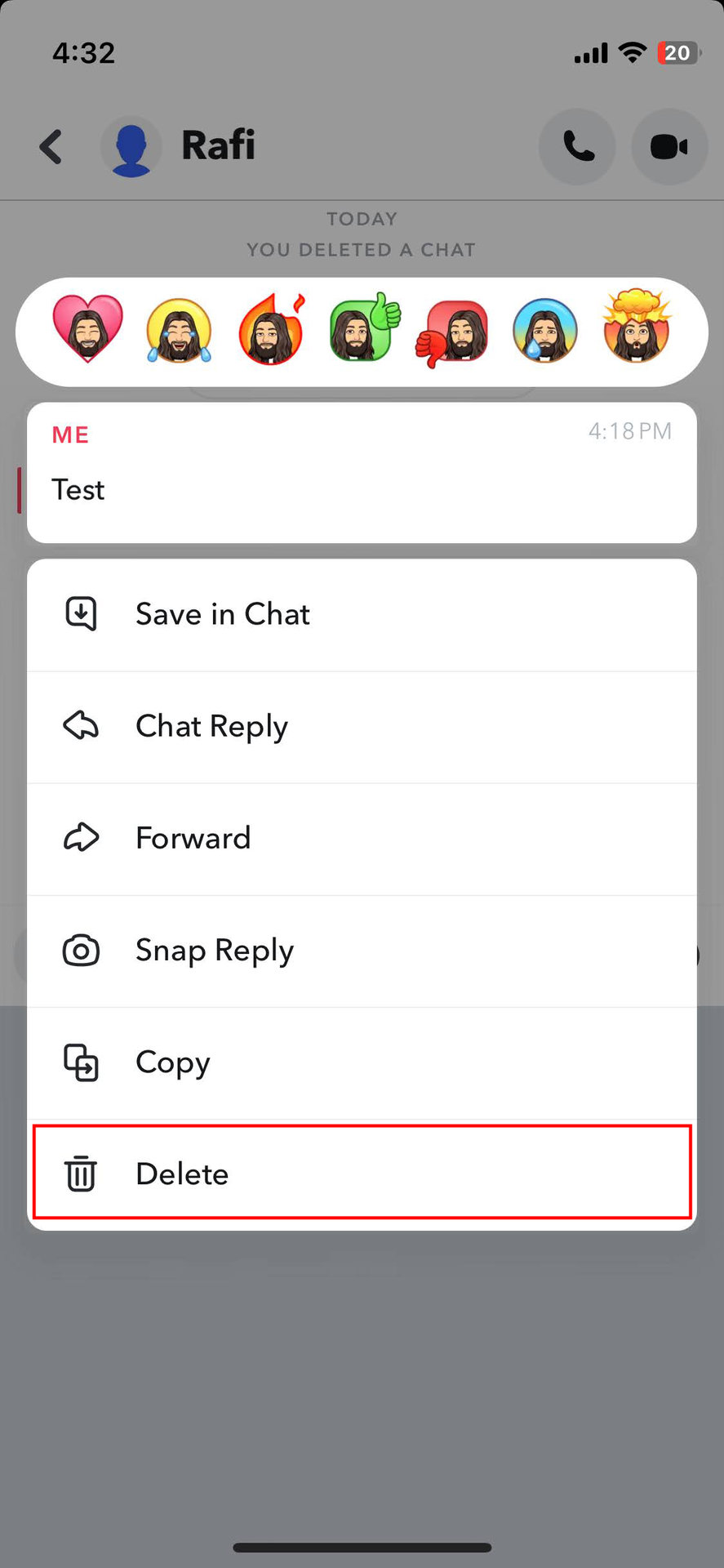The image size is (724, 1568).
Task: React with the heart Bitmoji
Action: [x=87, y=331]
